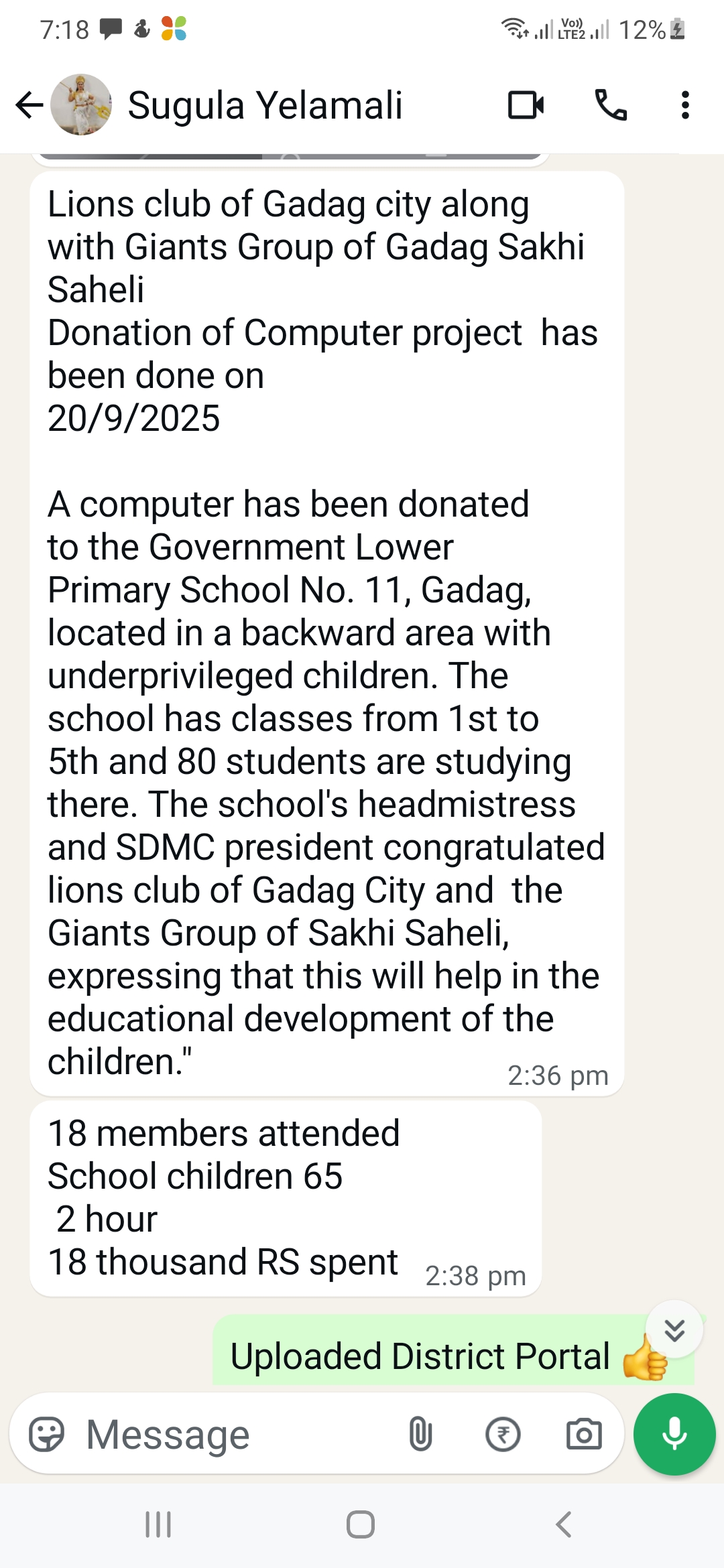Open the camera to take a photo
Screen dimensions: 724x1568
pos(584,1435)
